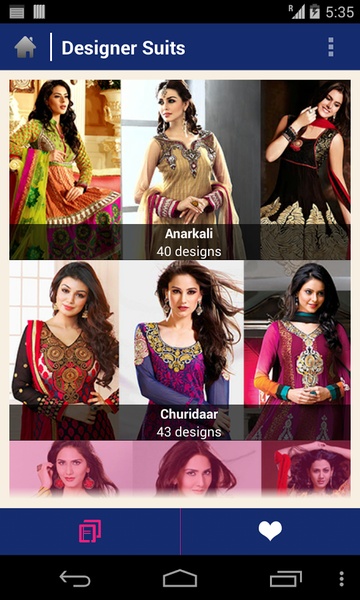The image size is (360, 600).
Task: Open recent apps from the navigation bar
Action: (x=286, y=578)
